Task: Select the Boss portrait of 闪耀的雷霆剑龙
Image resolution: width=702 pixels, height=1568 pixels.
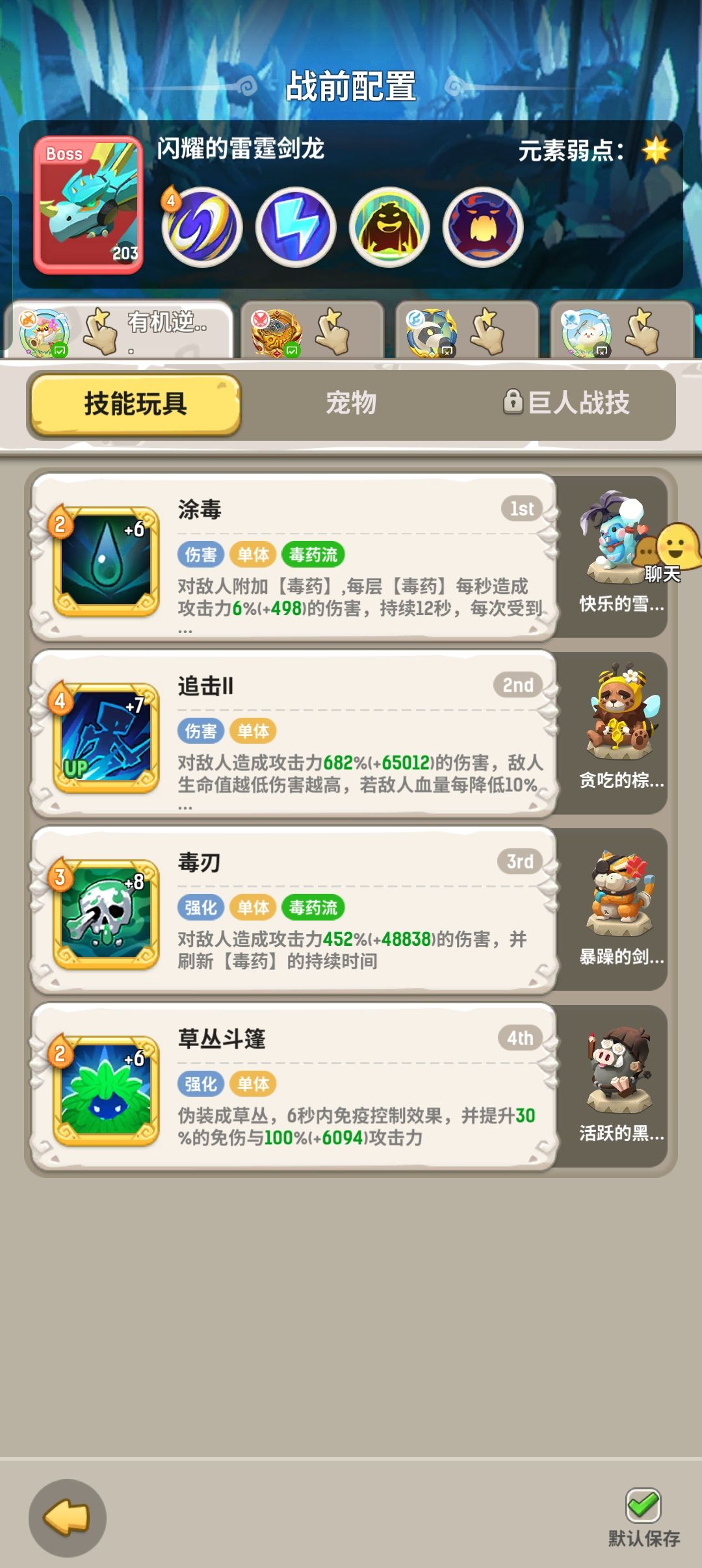Action: [88, 202]
